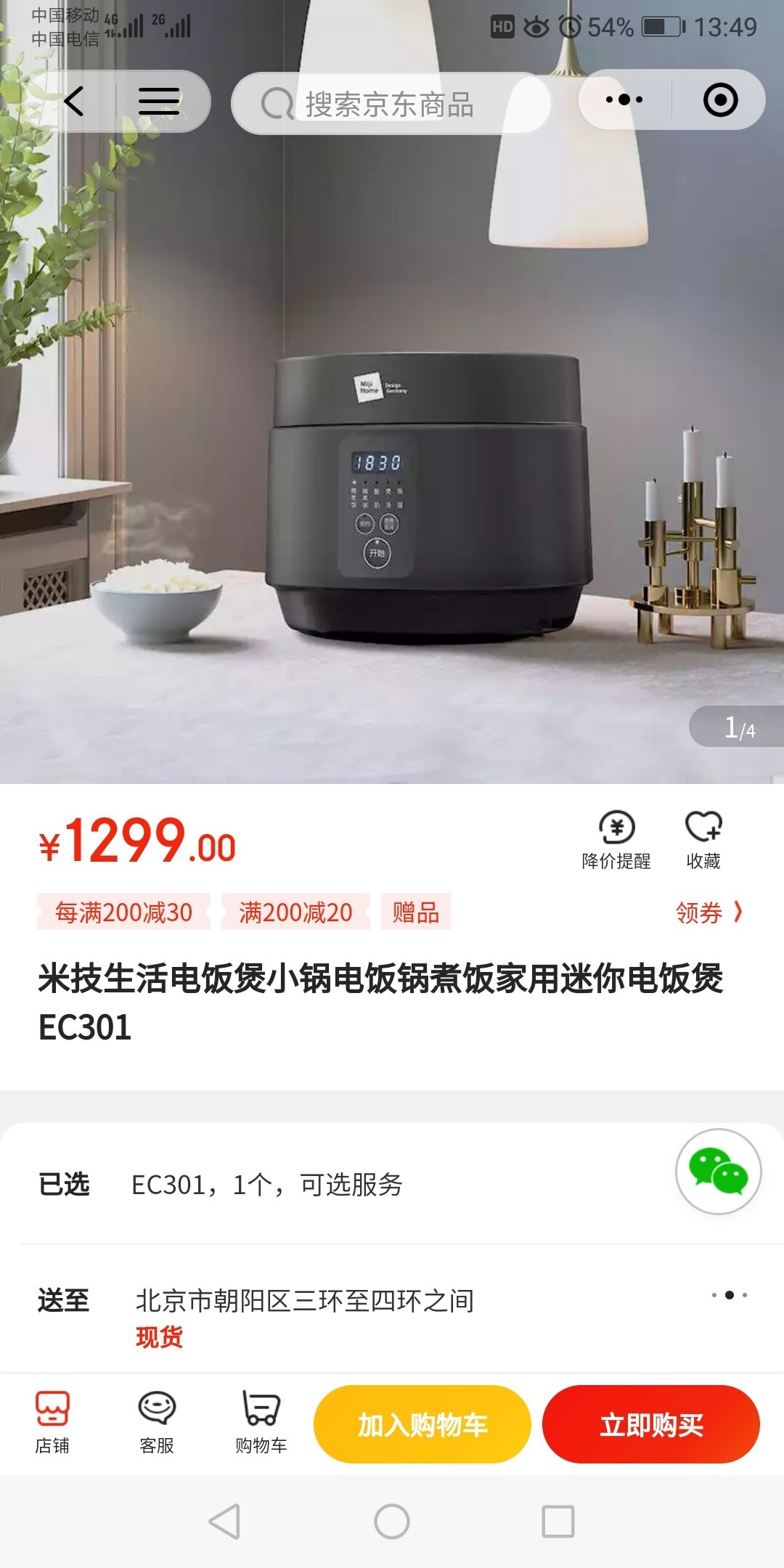Image resolution: width=784 pixels, height=1568 pixels.
Task: Contact 客服 customer service
Action: pyautogui.click(x=157, y=1423)
